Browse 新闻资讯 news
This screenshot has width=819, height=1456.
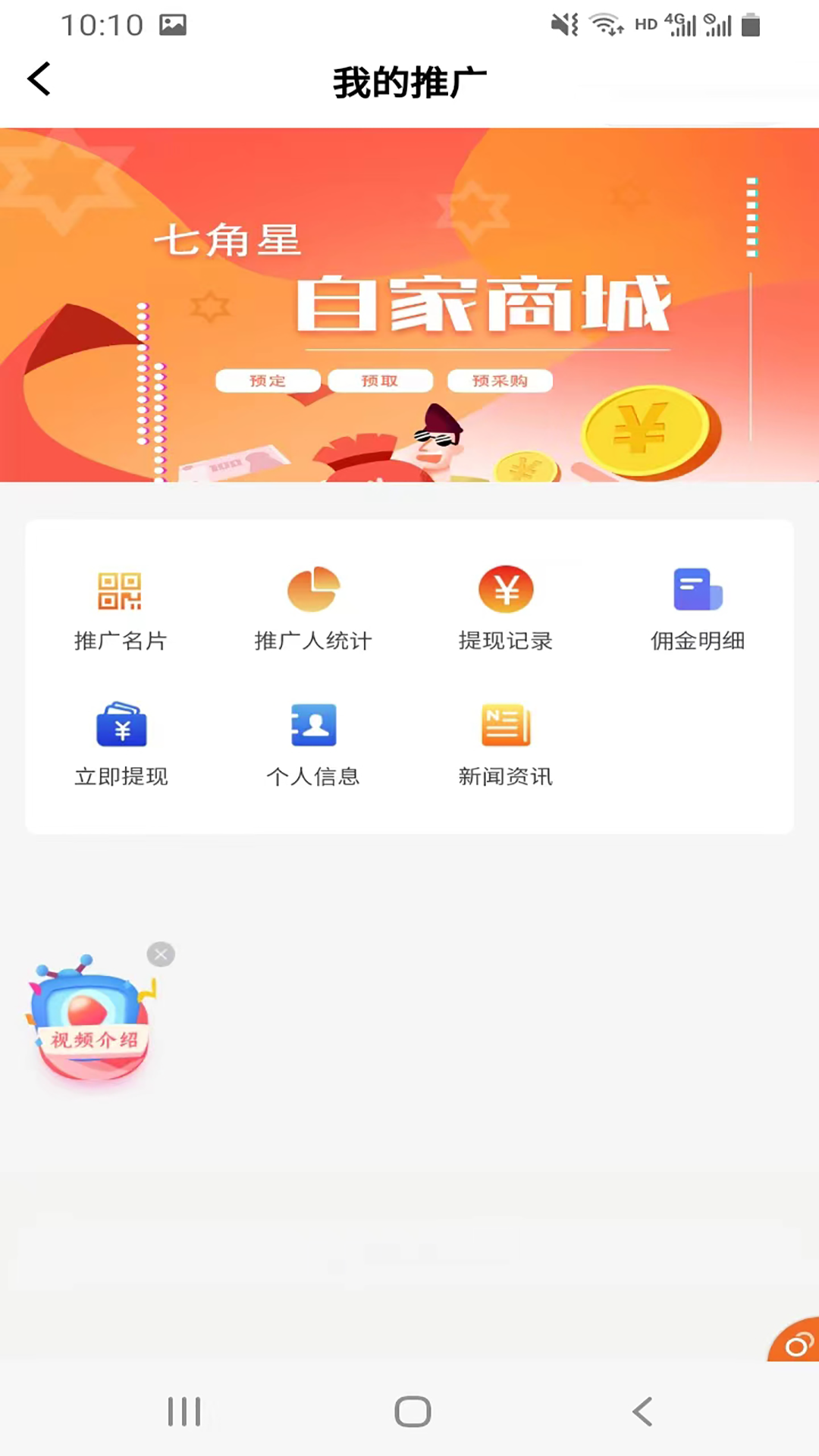click(x=506, y=744)
